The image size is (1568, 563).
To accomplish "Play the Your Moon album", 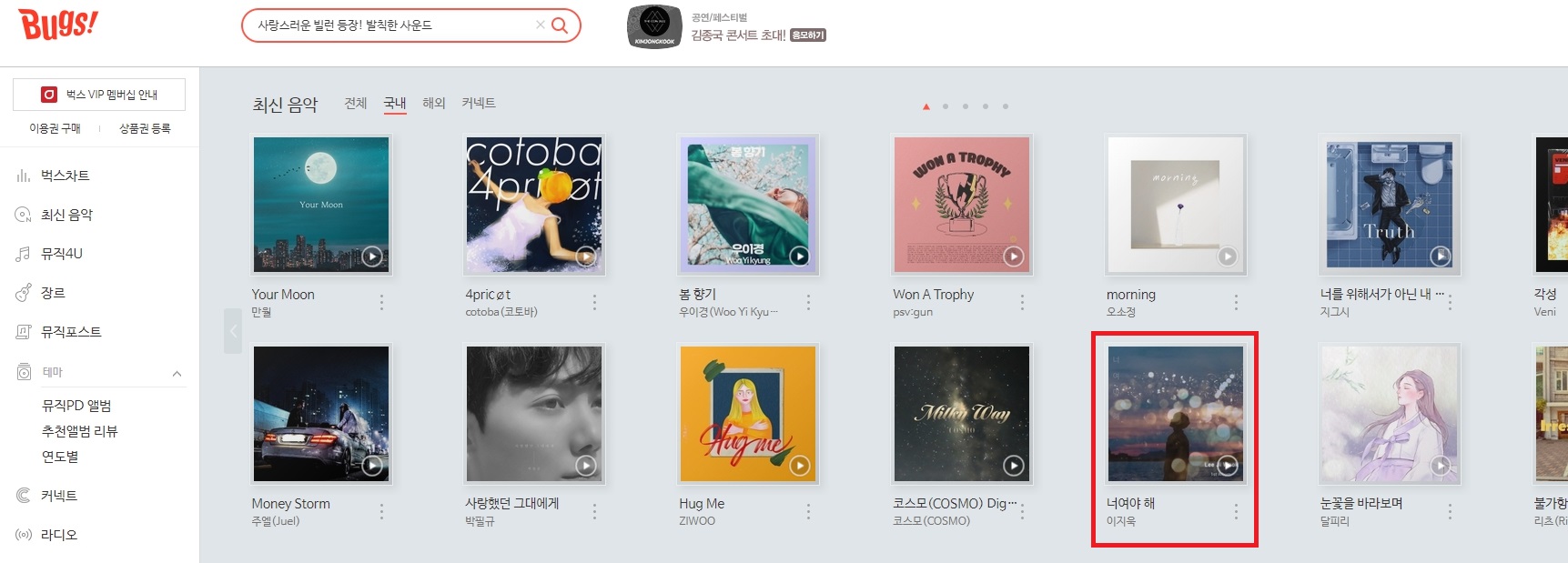I will pyautogui.click(x=372, y=256).
